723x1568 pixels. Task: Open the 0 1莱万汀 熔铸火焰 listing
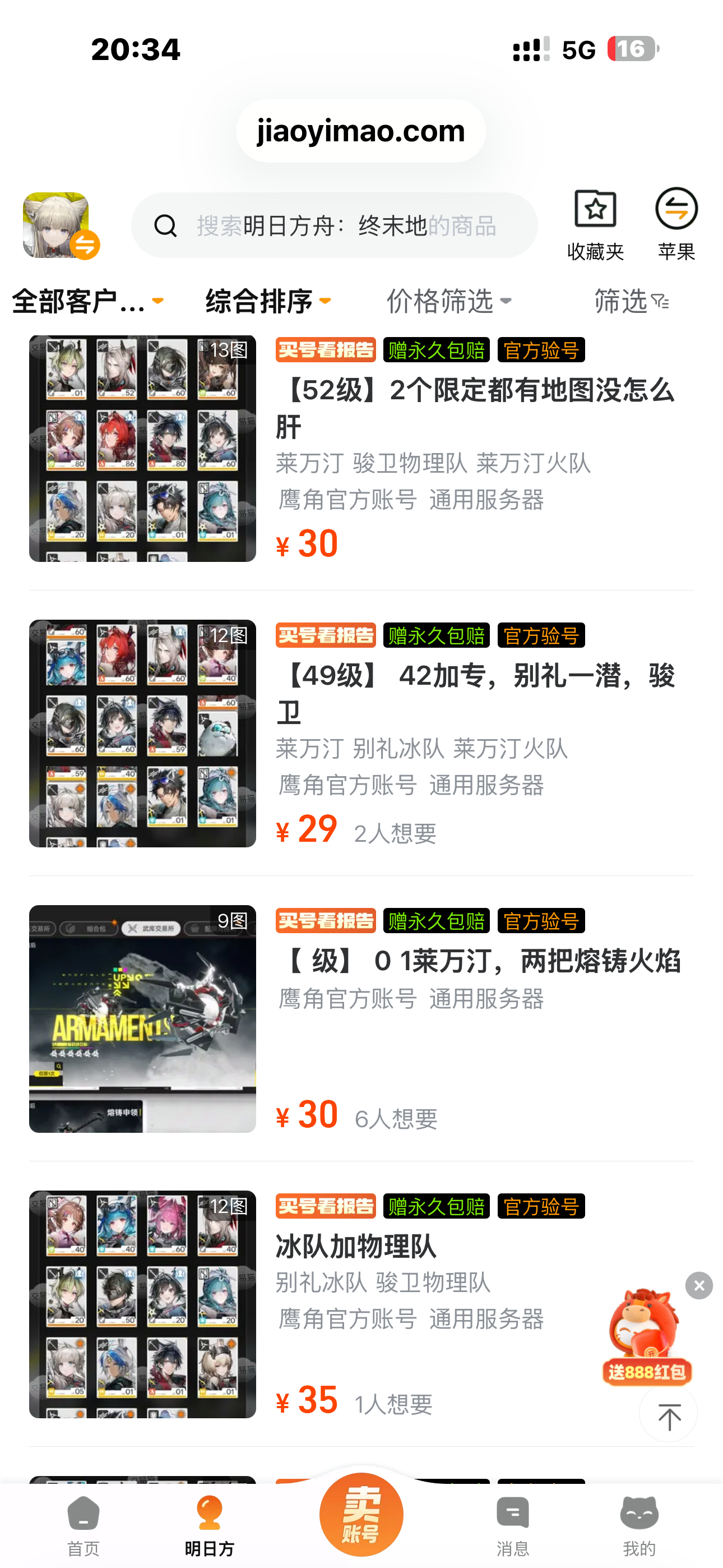[478, 961]
